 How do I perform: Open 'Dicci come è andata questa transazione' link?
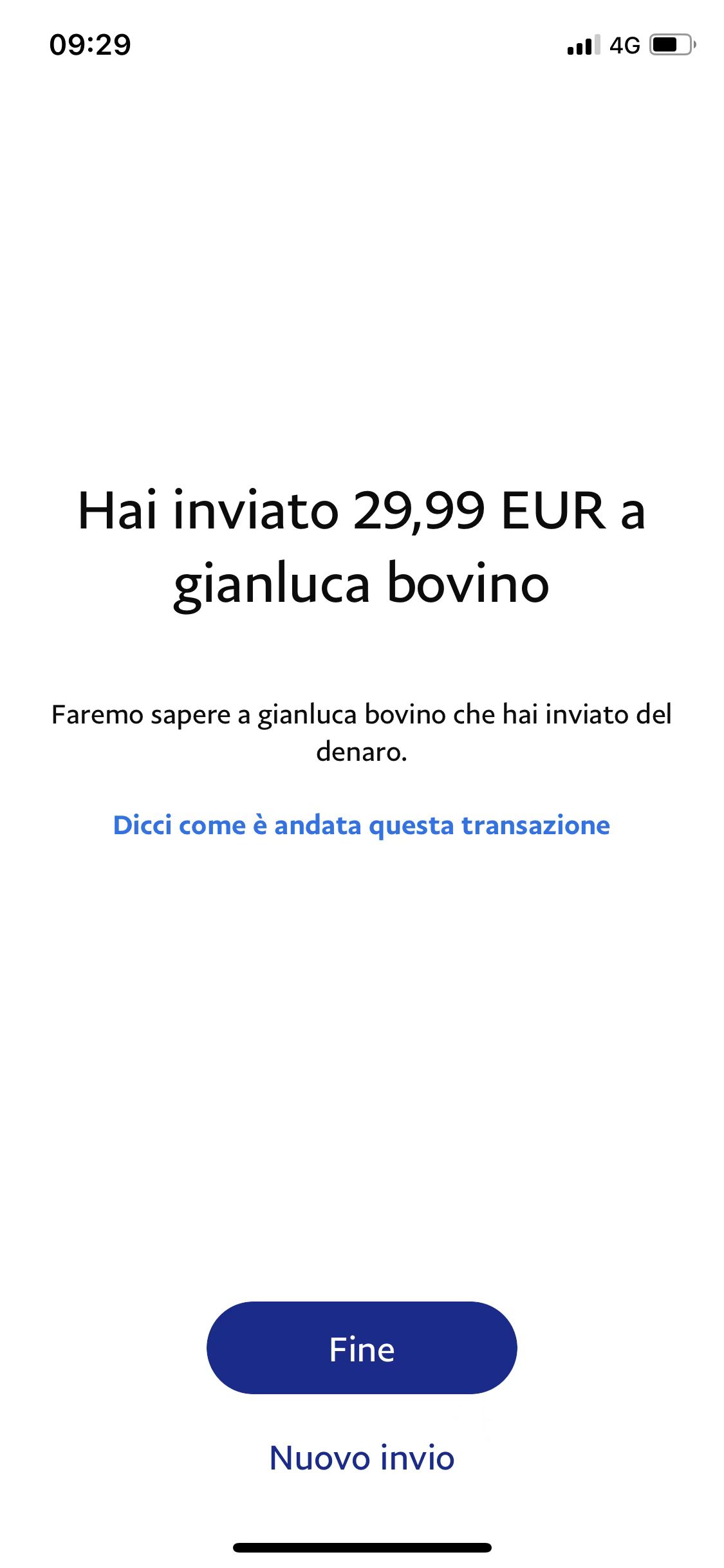coord(362,825)
